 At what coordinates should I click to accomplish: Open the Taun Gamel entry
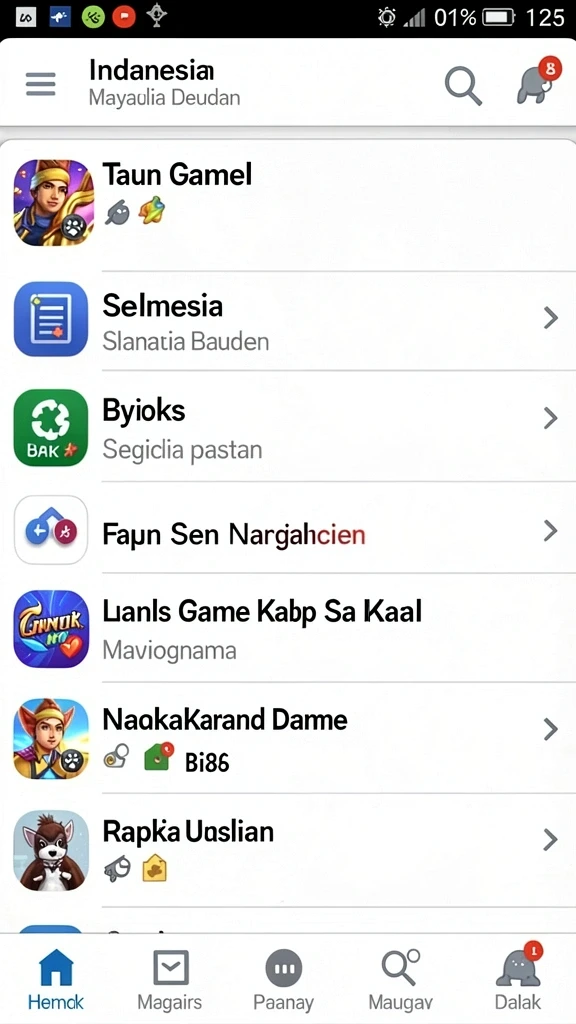(288, 203)
